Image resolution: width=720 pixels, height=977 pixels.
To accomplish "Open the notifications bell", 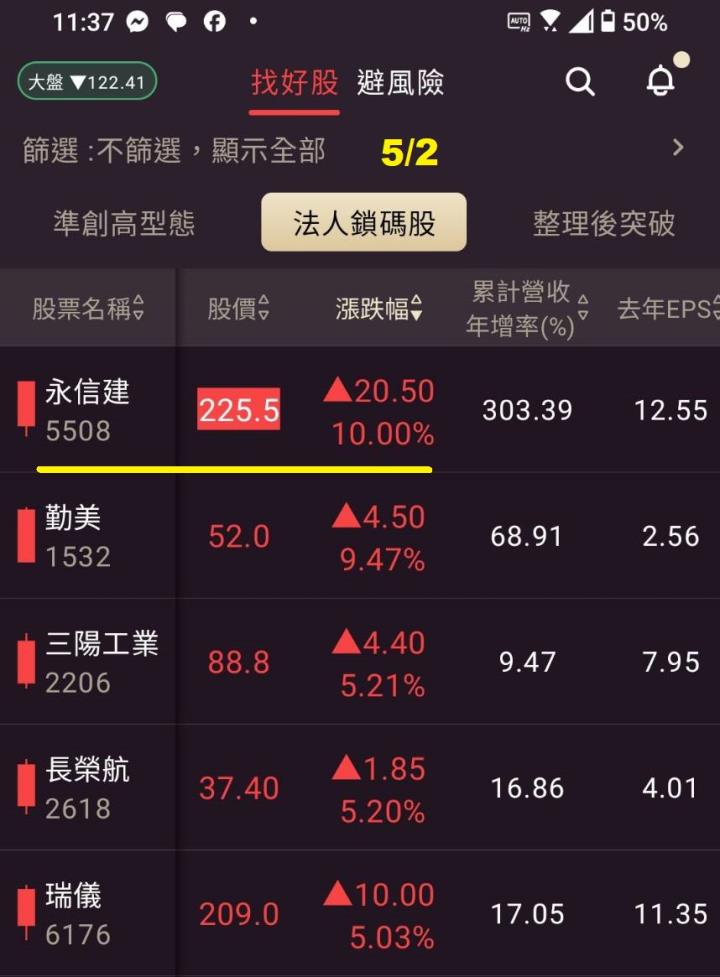I will pos(660,82).
